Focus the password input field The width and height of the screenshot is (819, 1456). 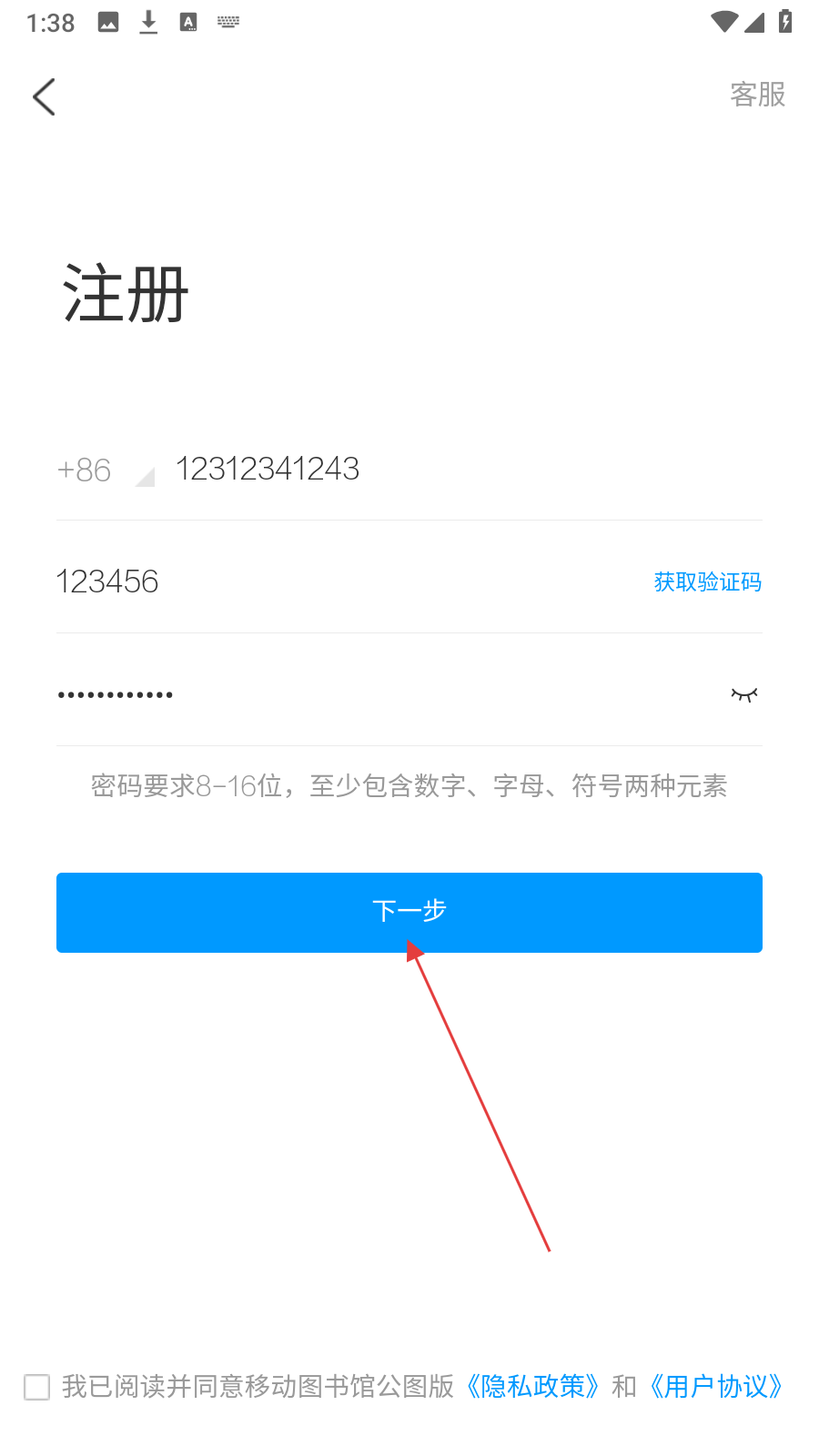pyautogui.click(x=382, y=694)
